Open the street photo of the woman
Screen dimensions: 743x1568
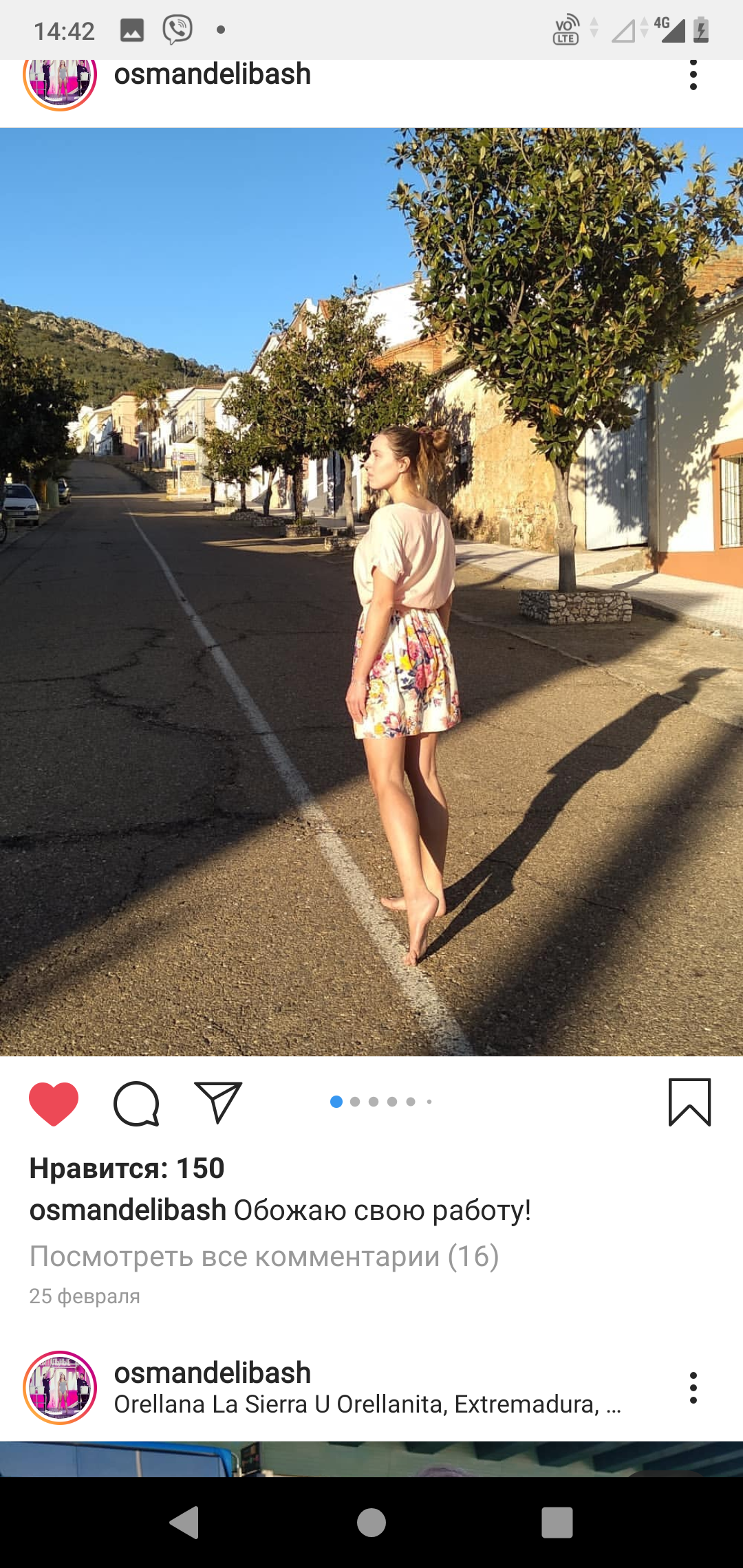(x=371, y=591)
